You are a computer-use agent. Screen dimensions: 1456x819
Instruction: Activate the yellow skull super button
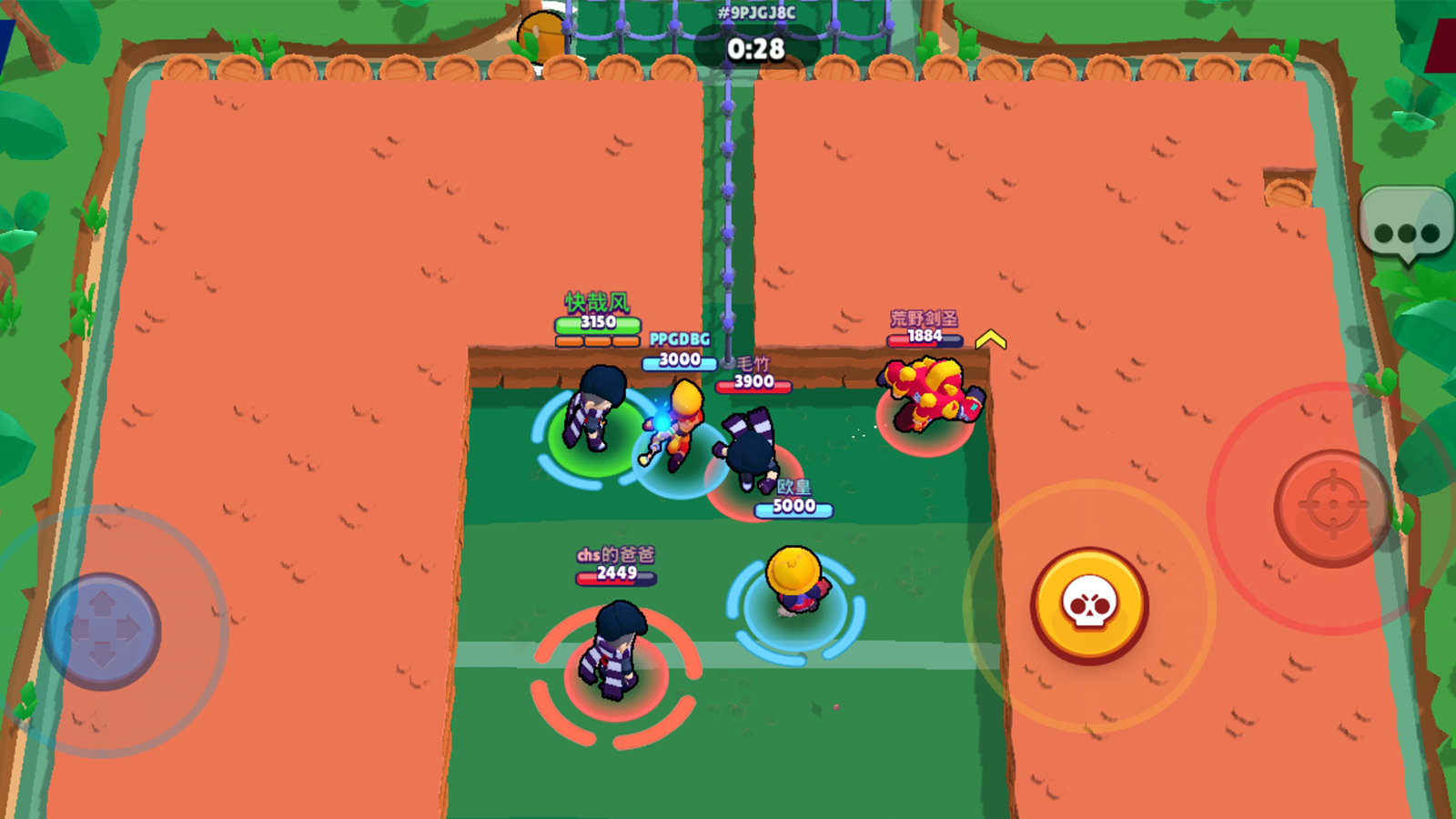point(1089,605)
